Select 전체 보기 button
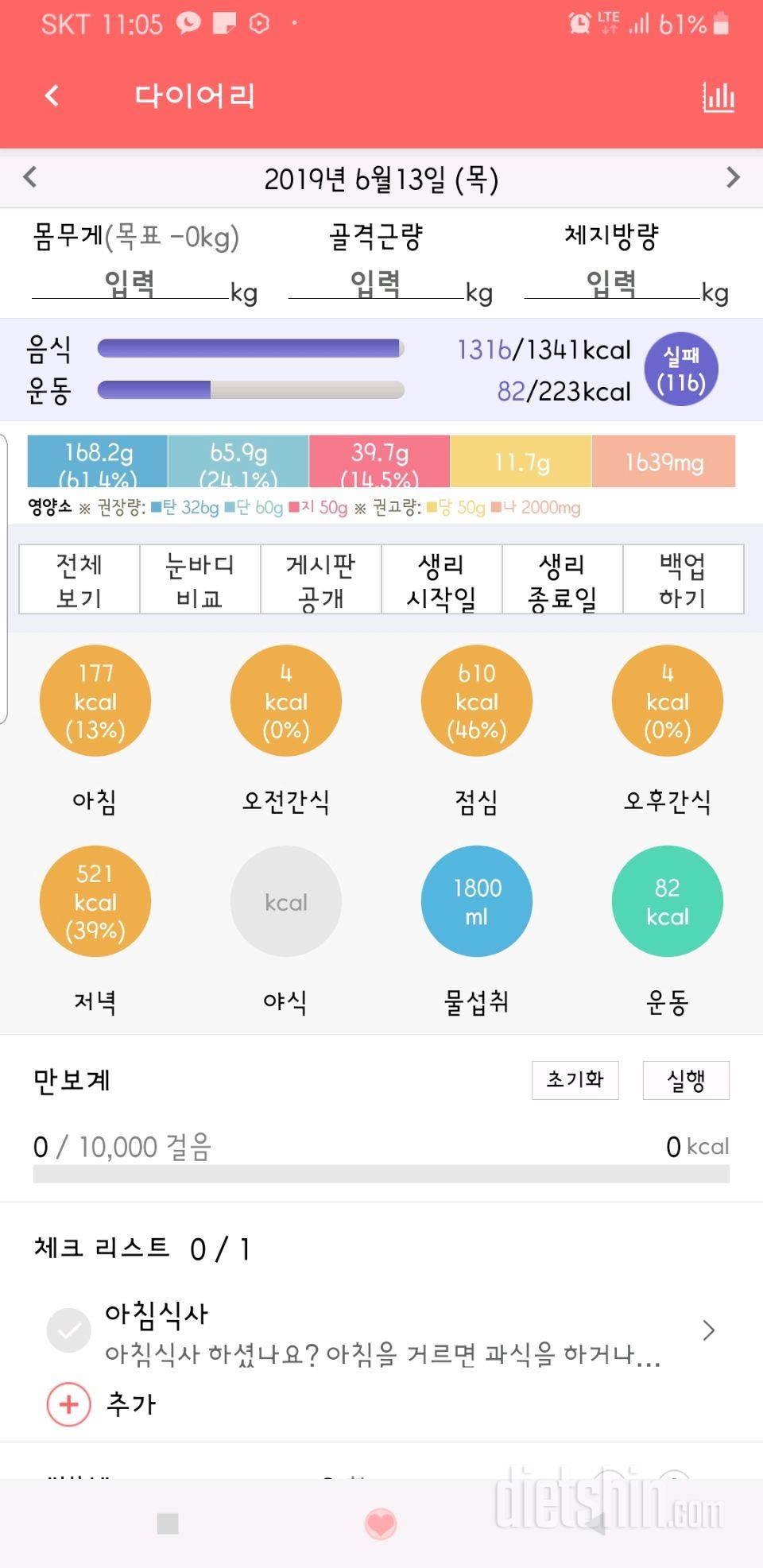 79,580
